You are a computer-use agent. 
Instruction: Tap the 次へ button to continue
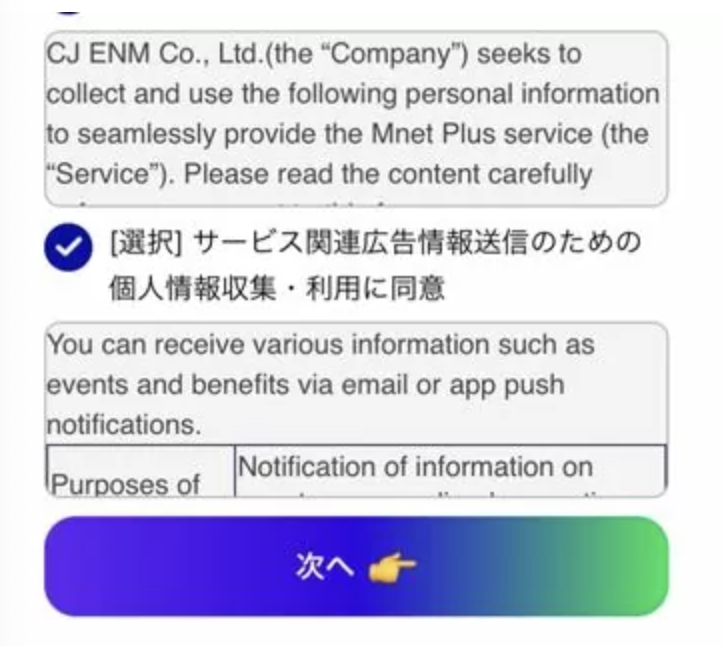pyautogui.click(x=355, y=566)
